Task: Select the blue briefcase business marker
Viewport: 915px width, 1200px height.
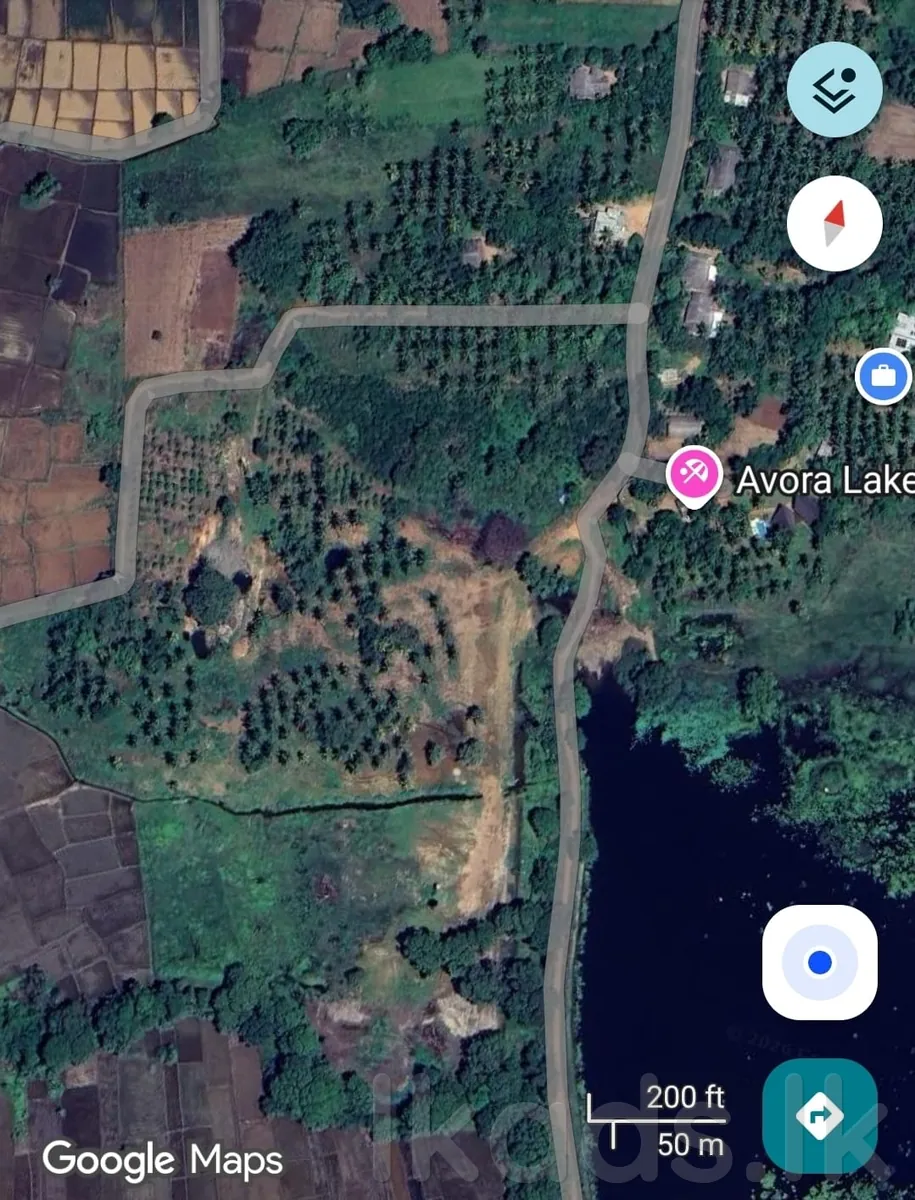Action: 883,377
